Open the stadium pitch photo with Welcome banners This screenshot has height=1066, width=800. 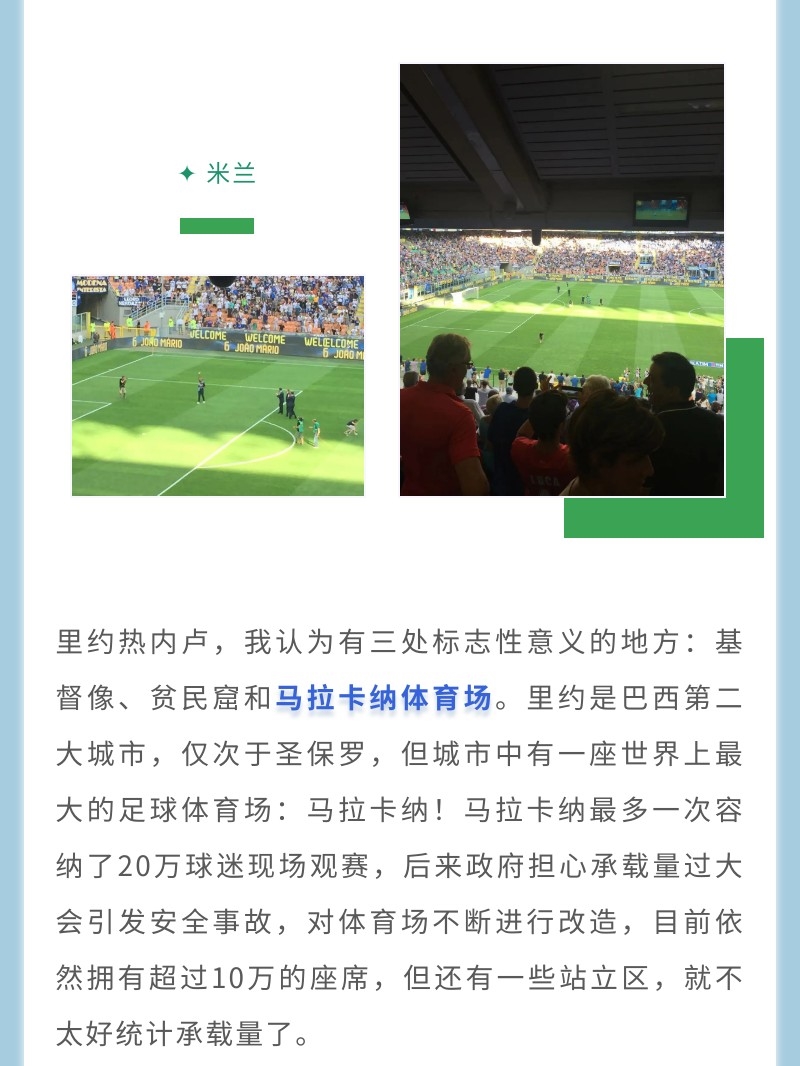(x=218, y=386)
